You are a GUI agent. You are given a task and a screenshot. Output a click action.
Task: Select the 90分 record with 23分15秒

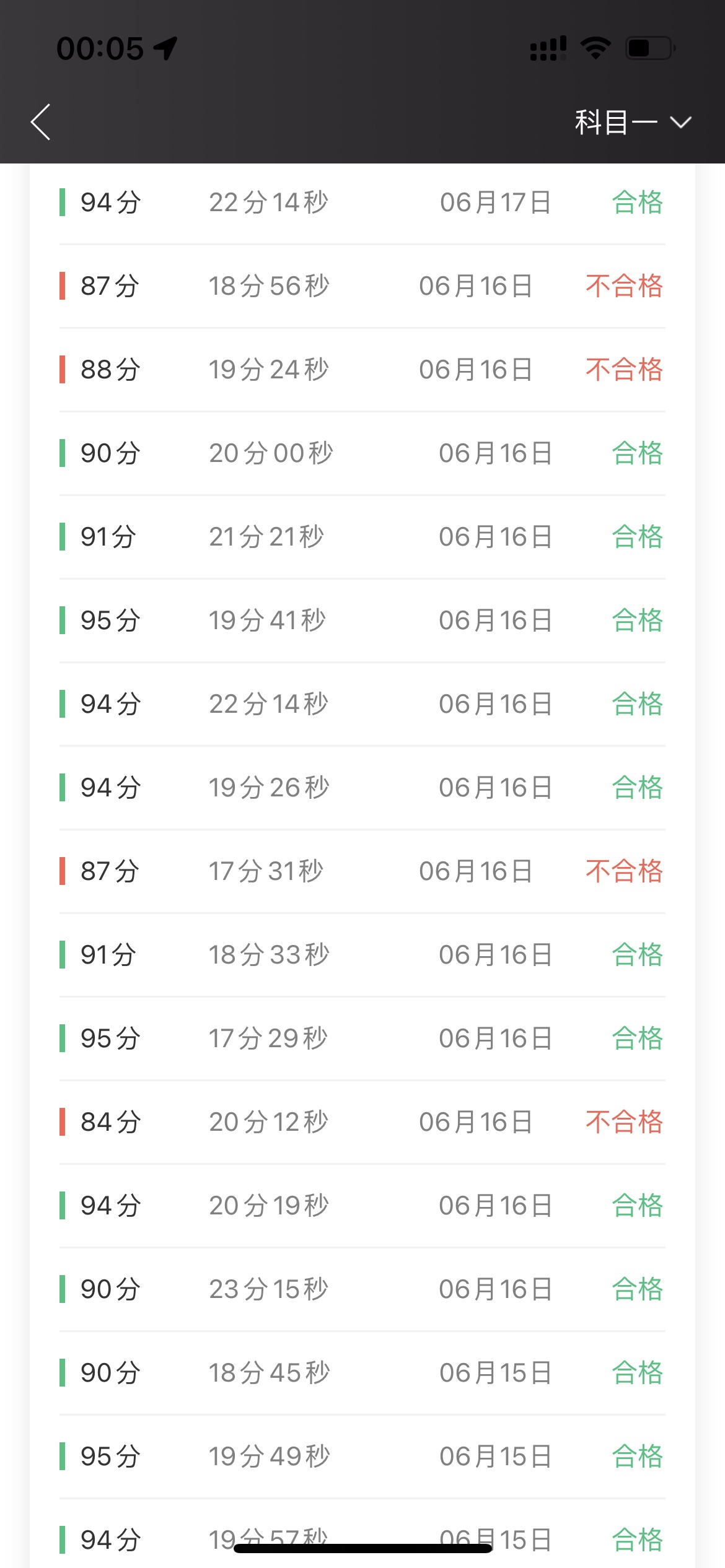pos(362,1289)
